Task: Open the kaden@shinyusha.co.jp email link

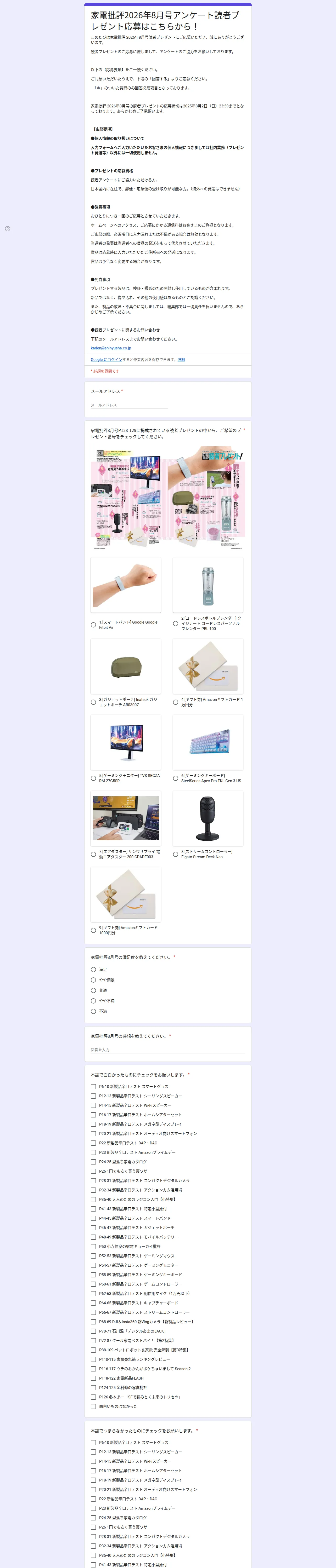Action: pos(111,348)
